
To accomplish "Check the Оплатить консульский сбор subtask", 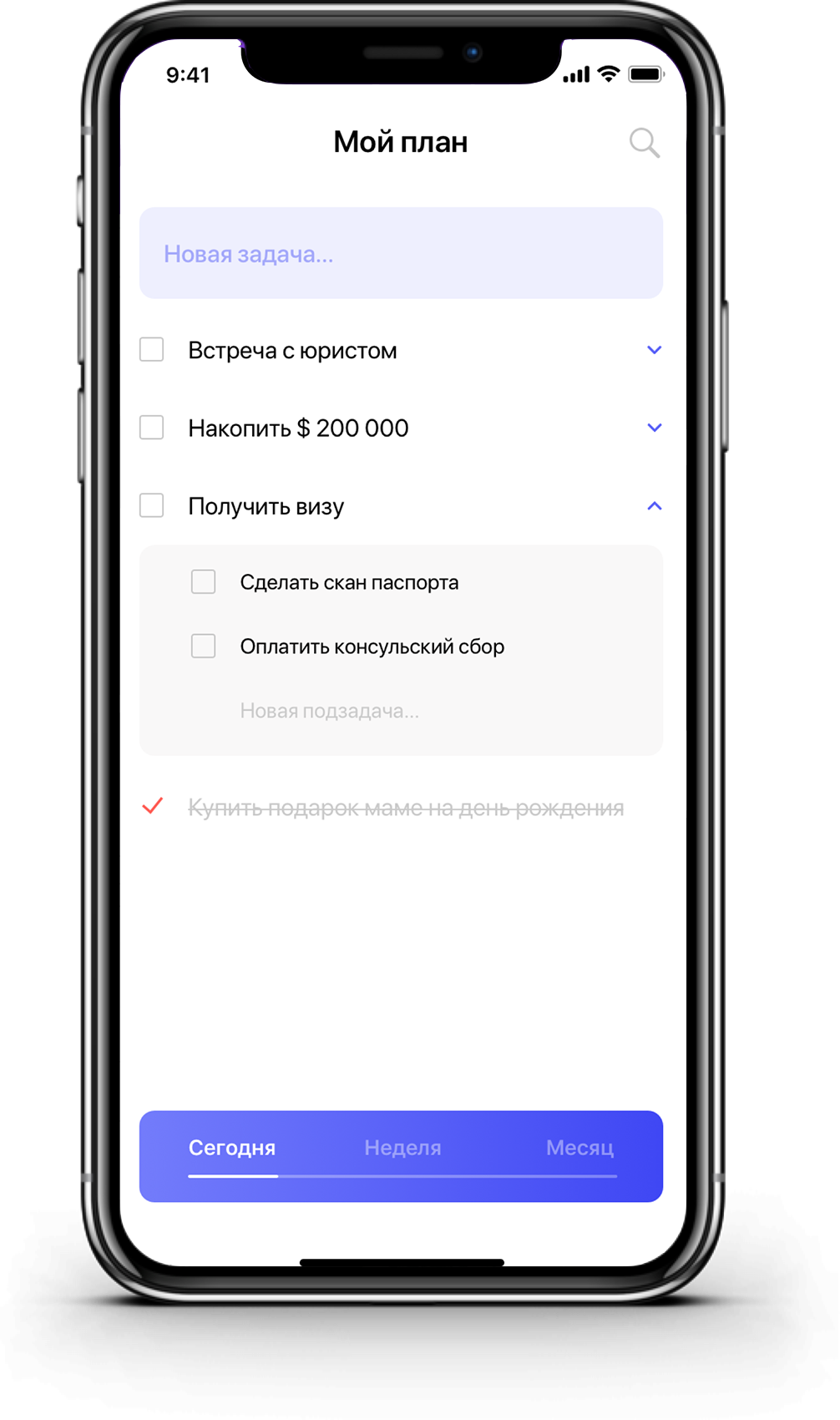I will pyautogui.click(x=204, y=646).
